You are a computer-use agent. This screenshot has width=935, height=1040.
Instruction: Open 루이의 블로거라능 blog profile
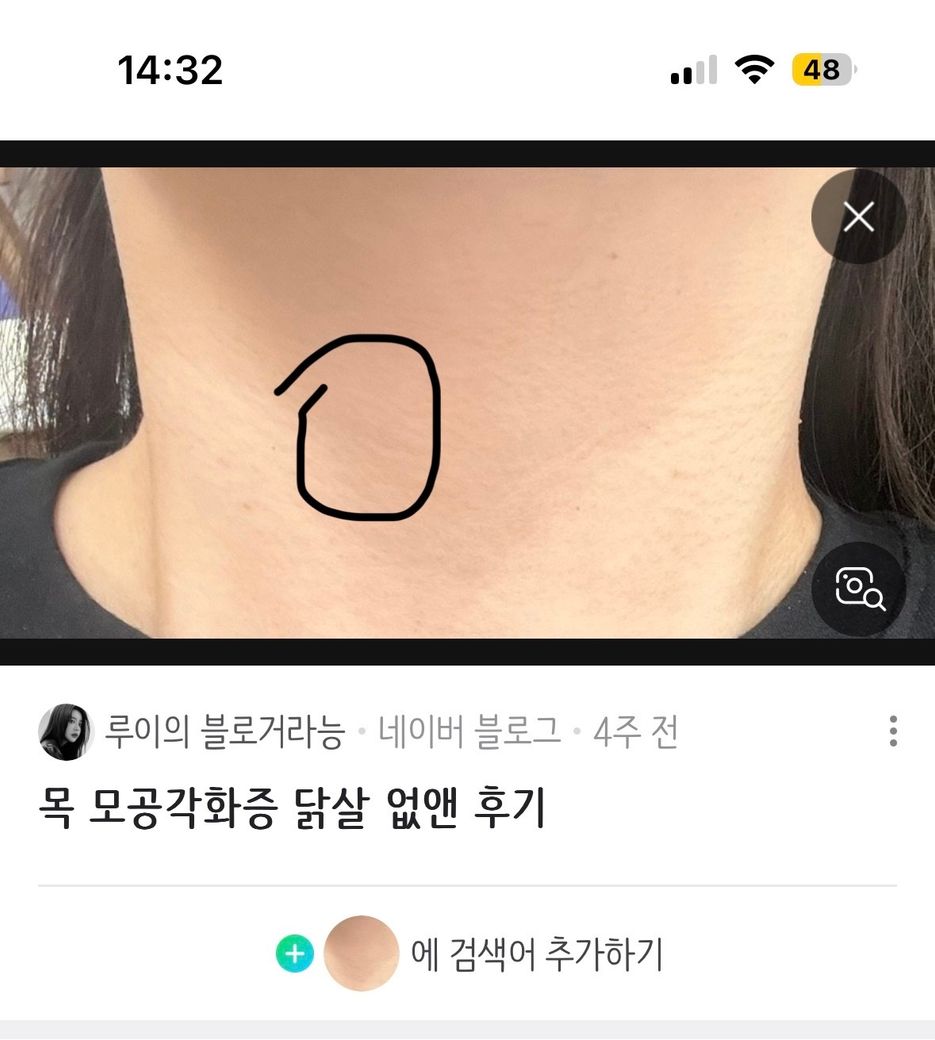(x=224, y=733)
